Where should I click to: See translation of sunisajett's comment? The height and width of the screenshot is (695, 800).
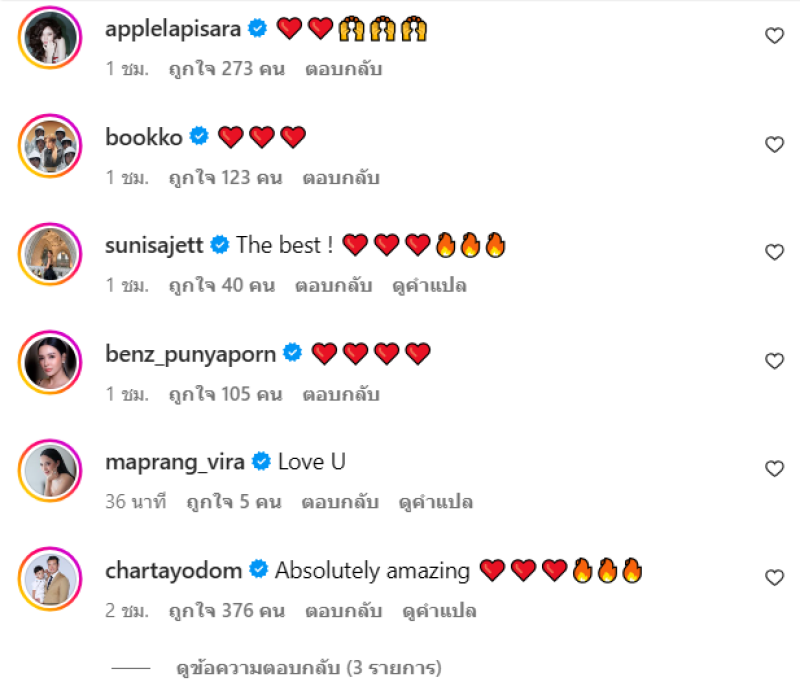429,286
